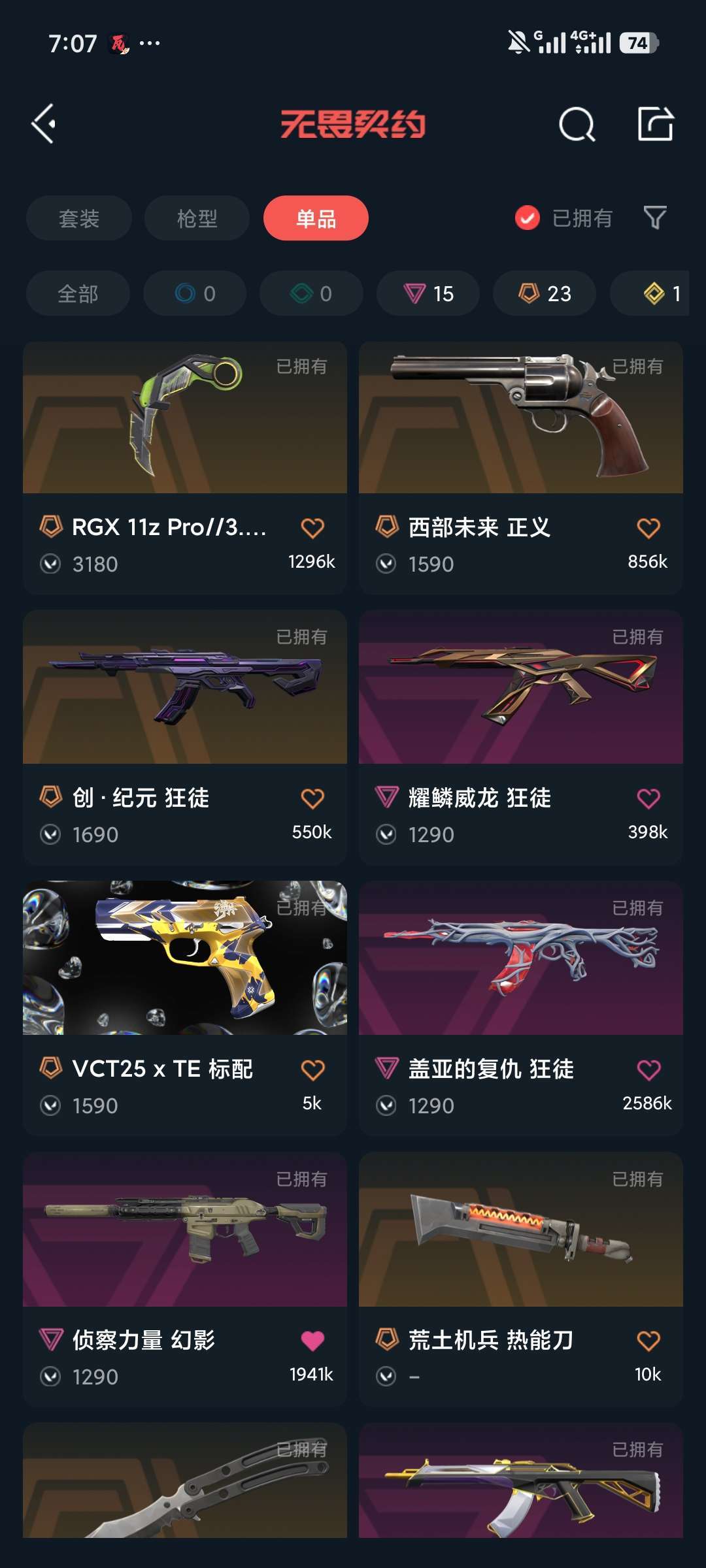Open the search icon in the header
Viewport: 706px width, 1568px height.
point(577,124)
